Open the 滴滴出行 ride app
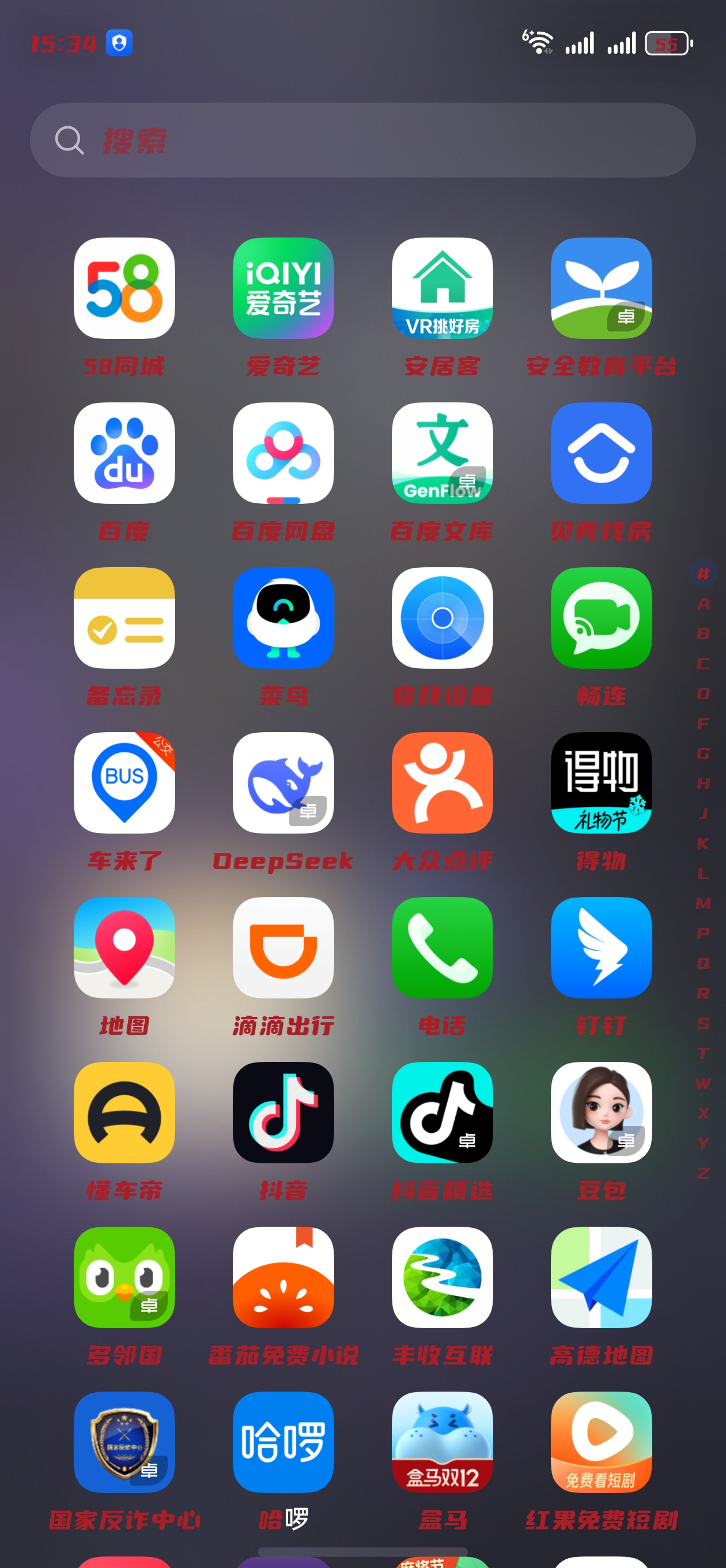The height and width of the screenshot is (1568, 726). [283, 948]
